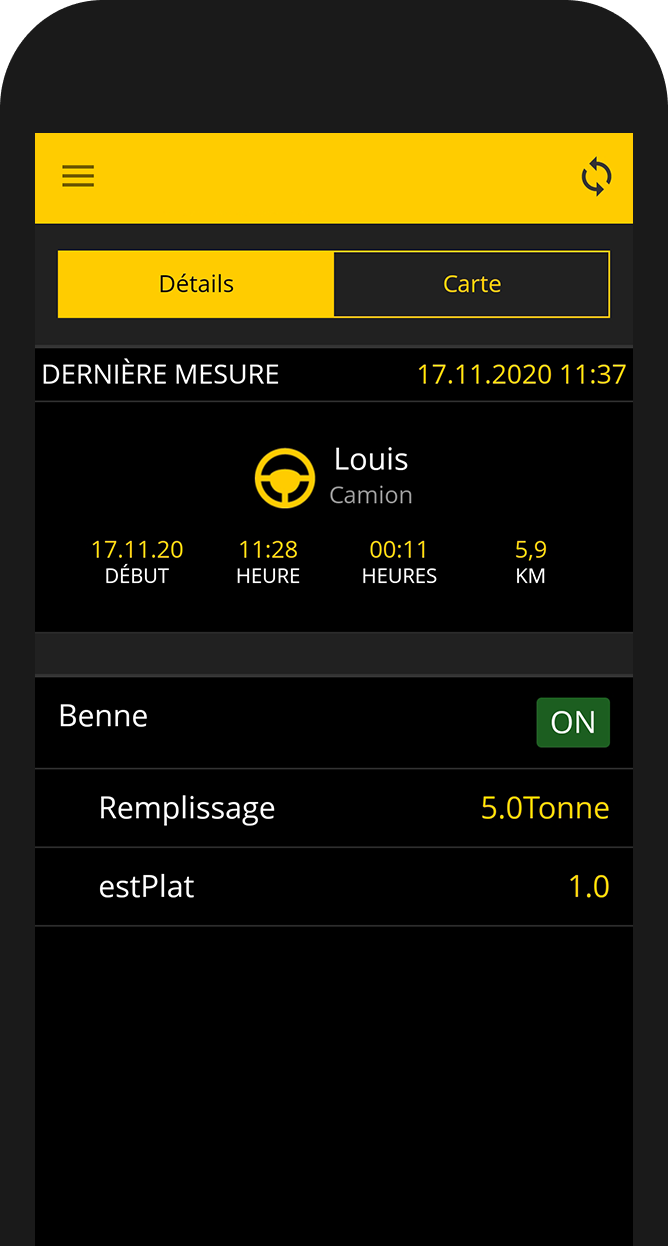Viewport: 668px width, 1246px height.
Task: Tap the refresh sync icon
Action: (596, 177)
